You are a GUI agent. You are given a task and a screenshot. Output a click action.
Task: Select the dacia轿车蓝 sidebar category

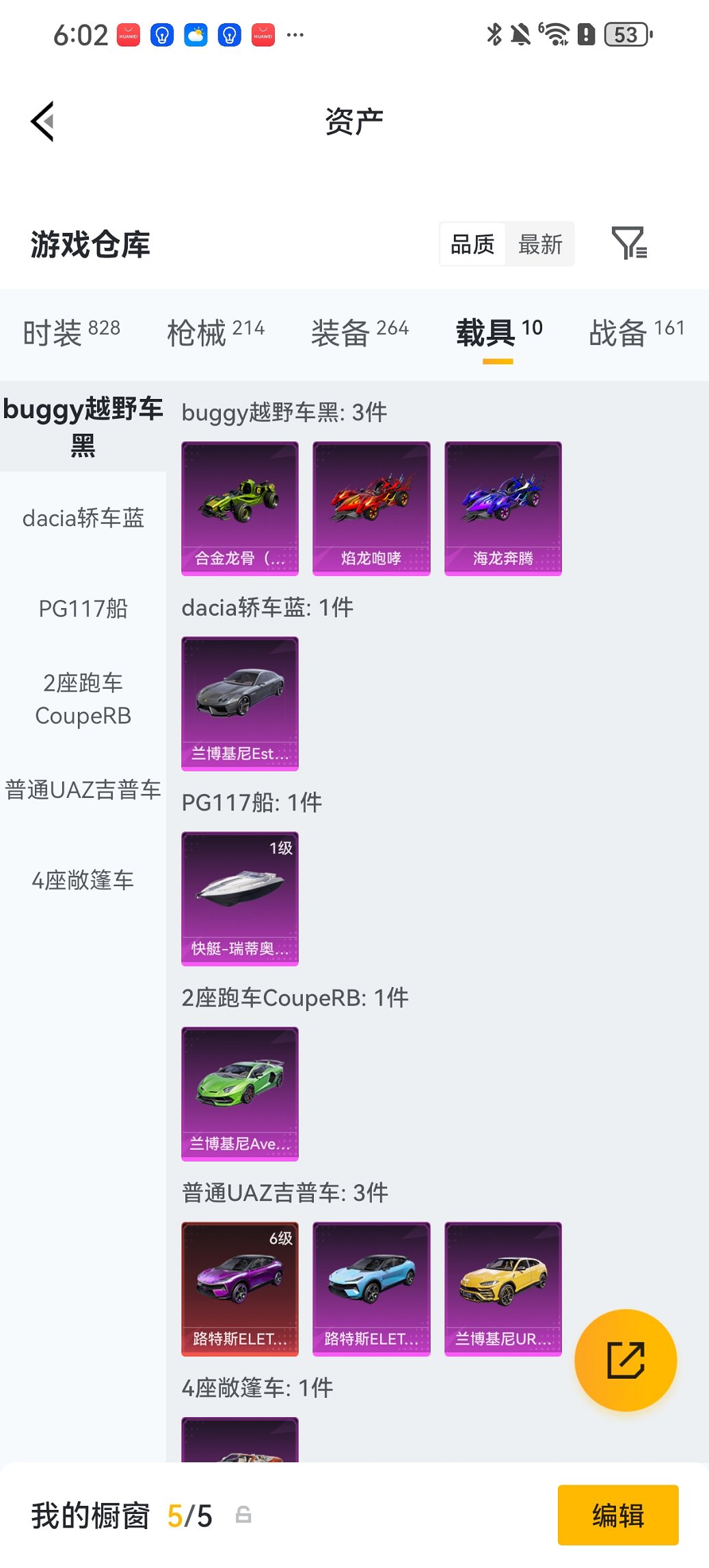tap(82, 518)
